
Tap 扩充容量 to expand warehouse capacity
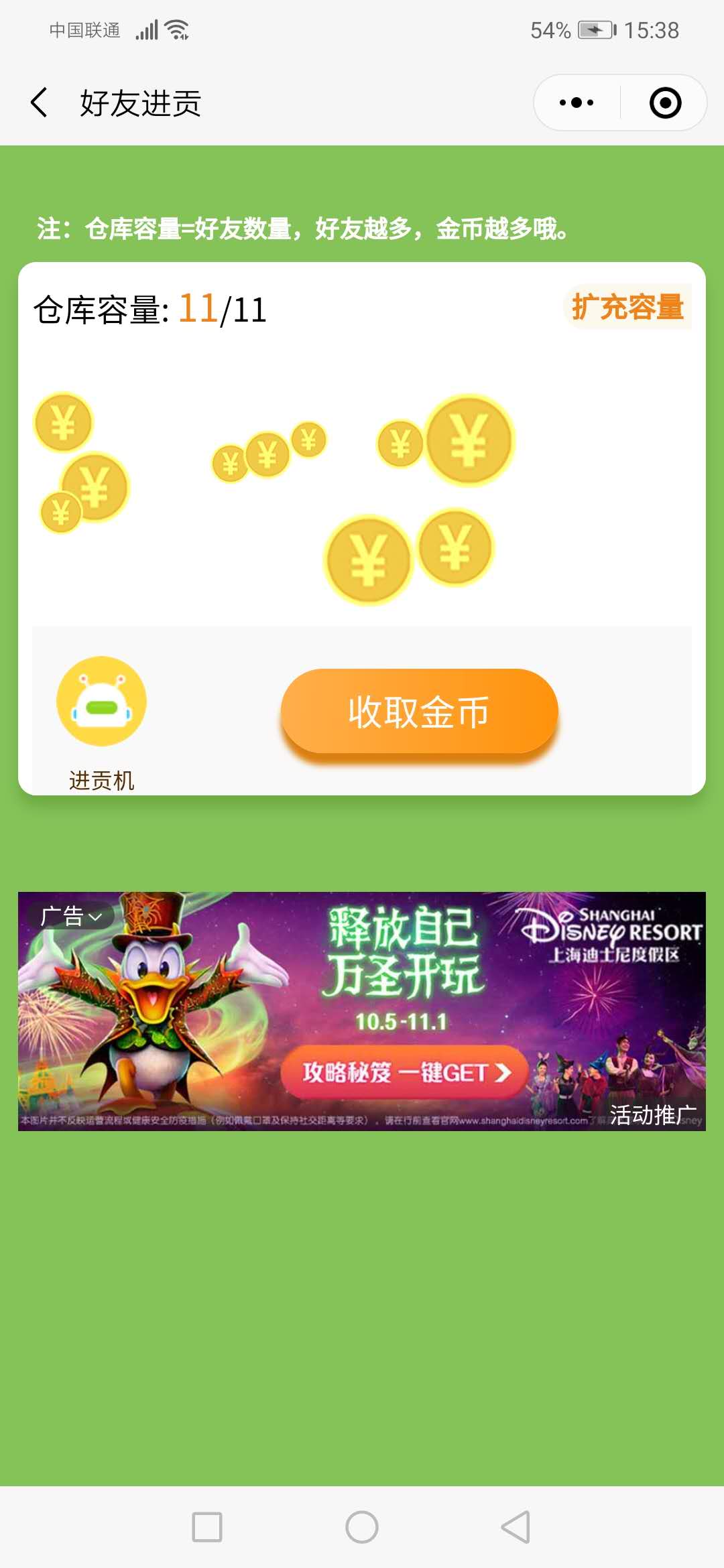point(627,308)
